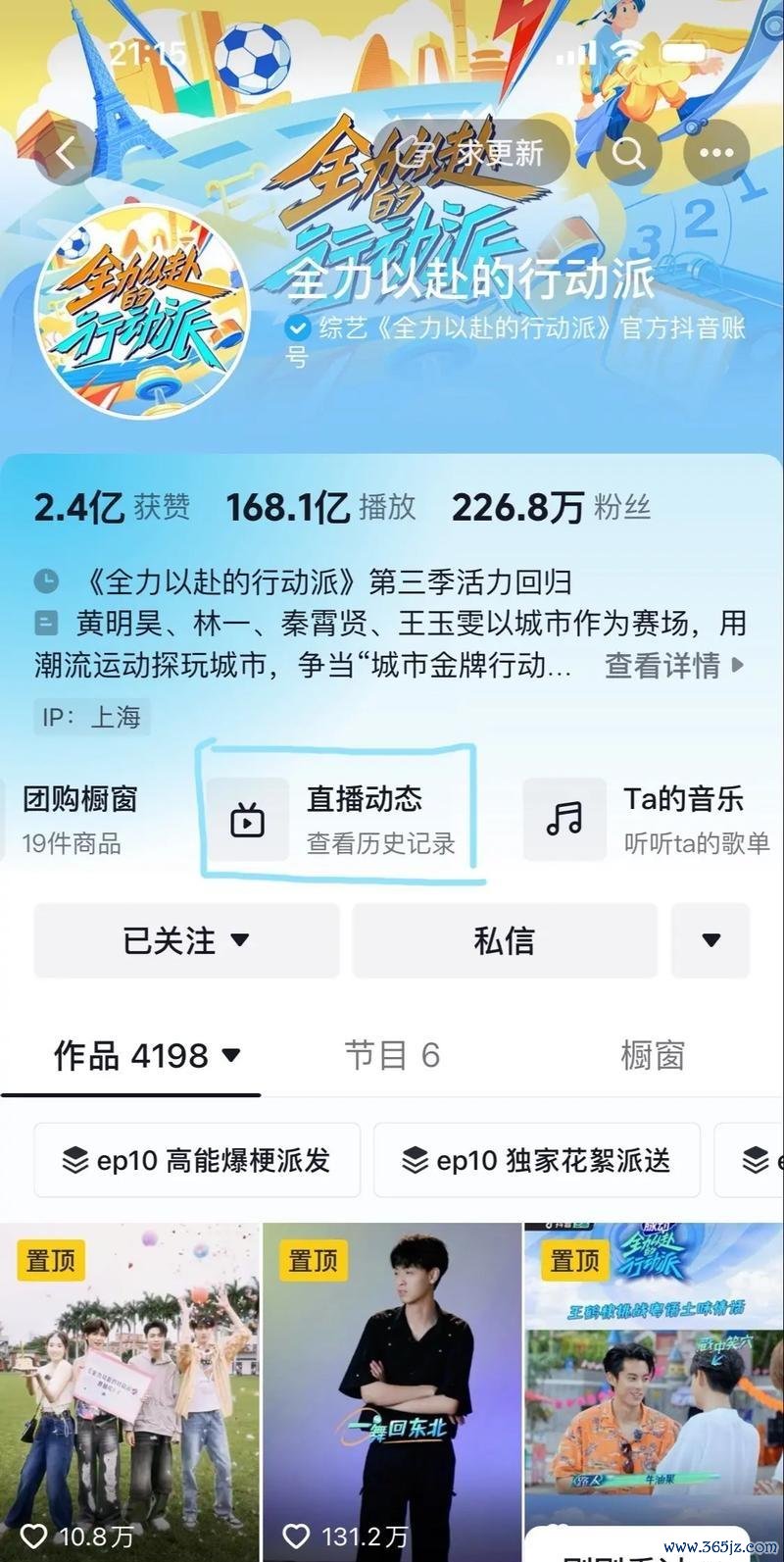Image resolution: width=784 pixels, height=1562 pixels.
Task: Expand bio with 查看详情
Action: (x=674, y=665)
